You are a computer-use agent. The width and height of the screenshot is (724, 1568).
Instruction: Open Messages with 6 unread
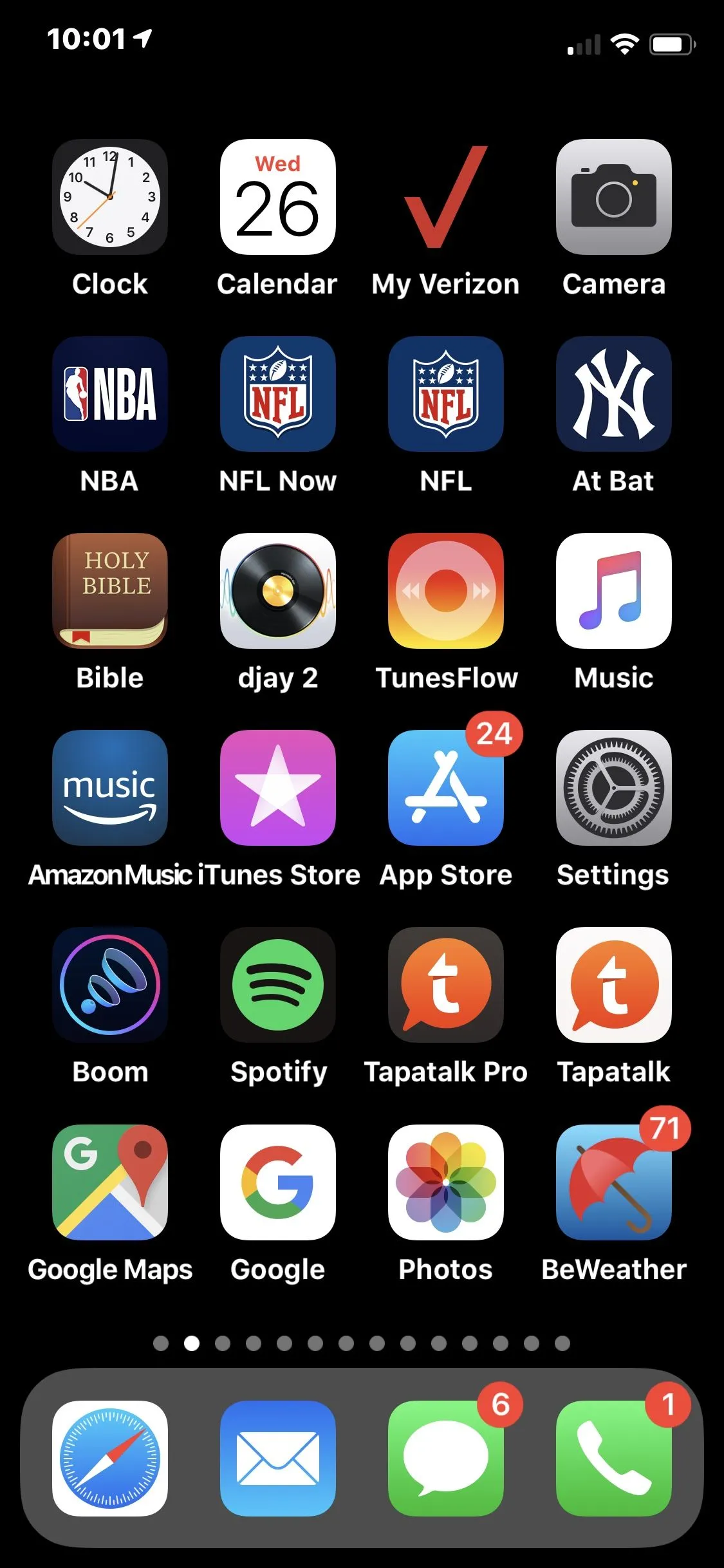click(x=446, y=1459)
